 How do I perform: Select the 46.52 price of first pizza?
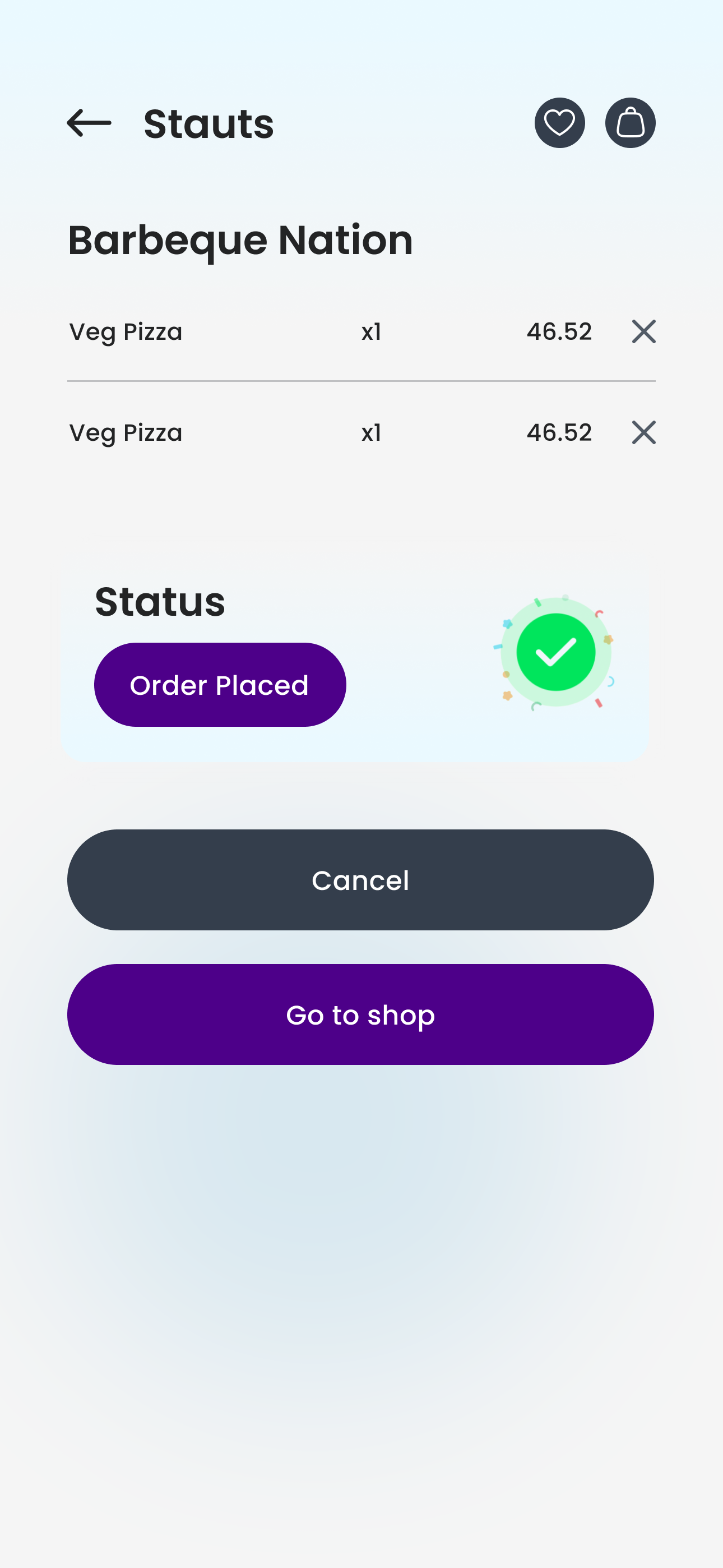[559, 332]
